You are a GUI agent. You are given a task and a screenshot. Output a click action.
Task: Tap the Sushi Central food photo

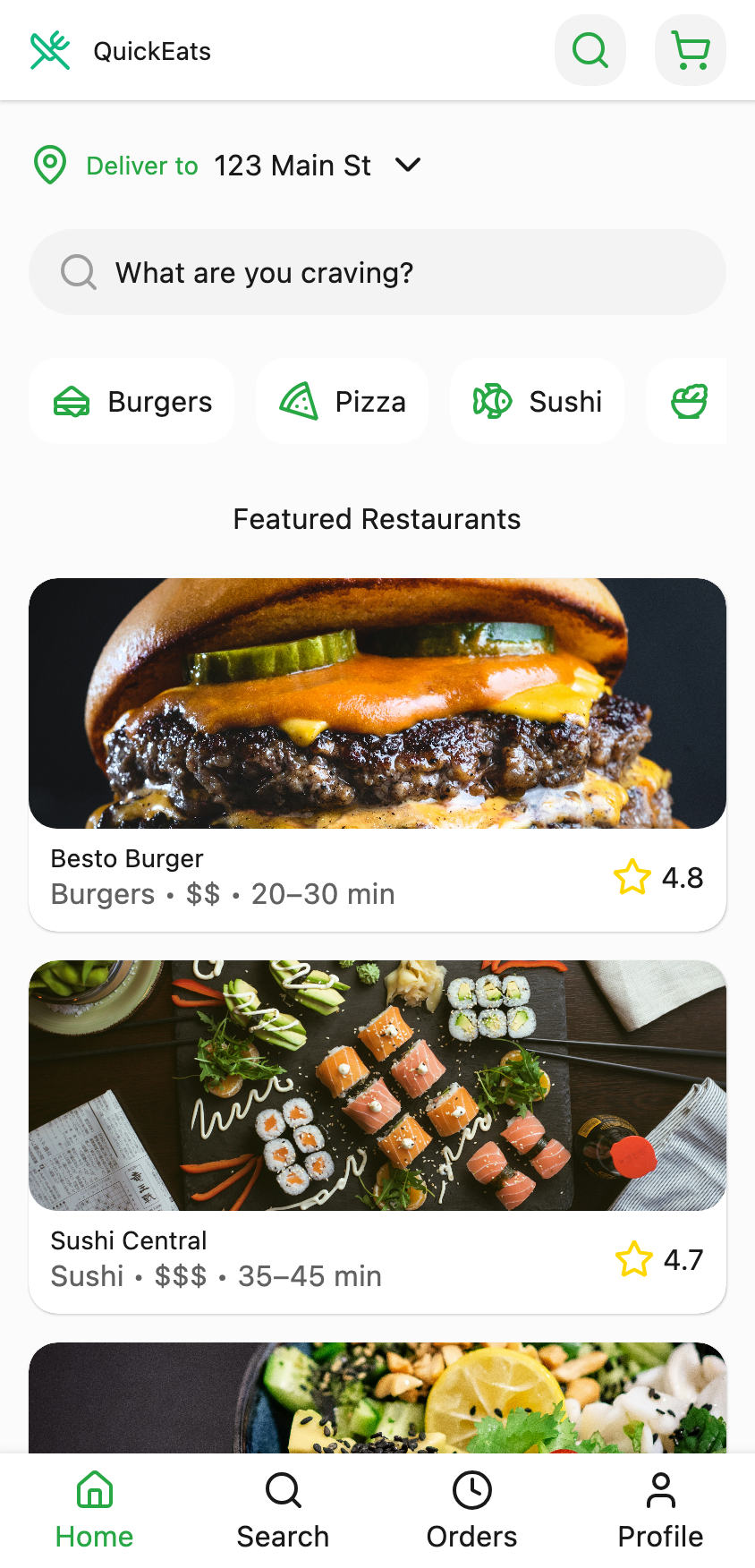click(377, 1086)
